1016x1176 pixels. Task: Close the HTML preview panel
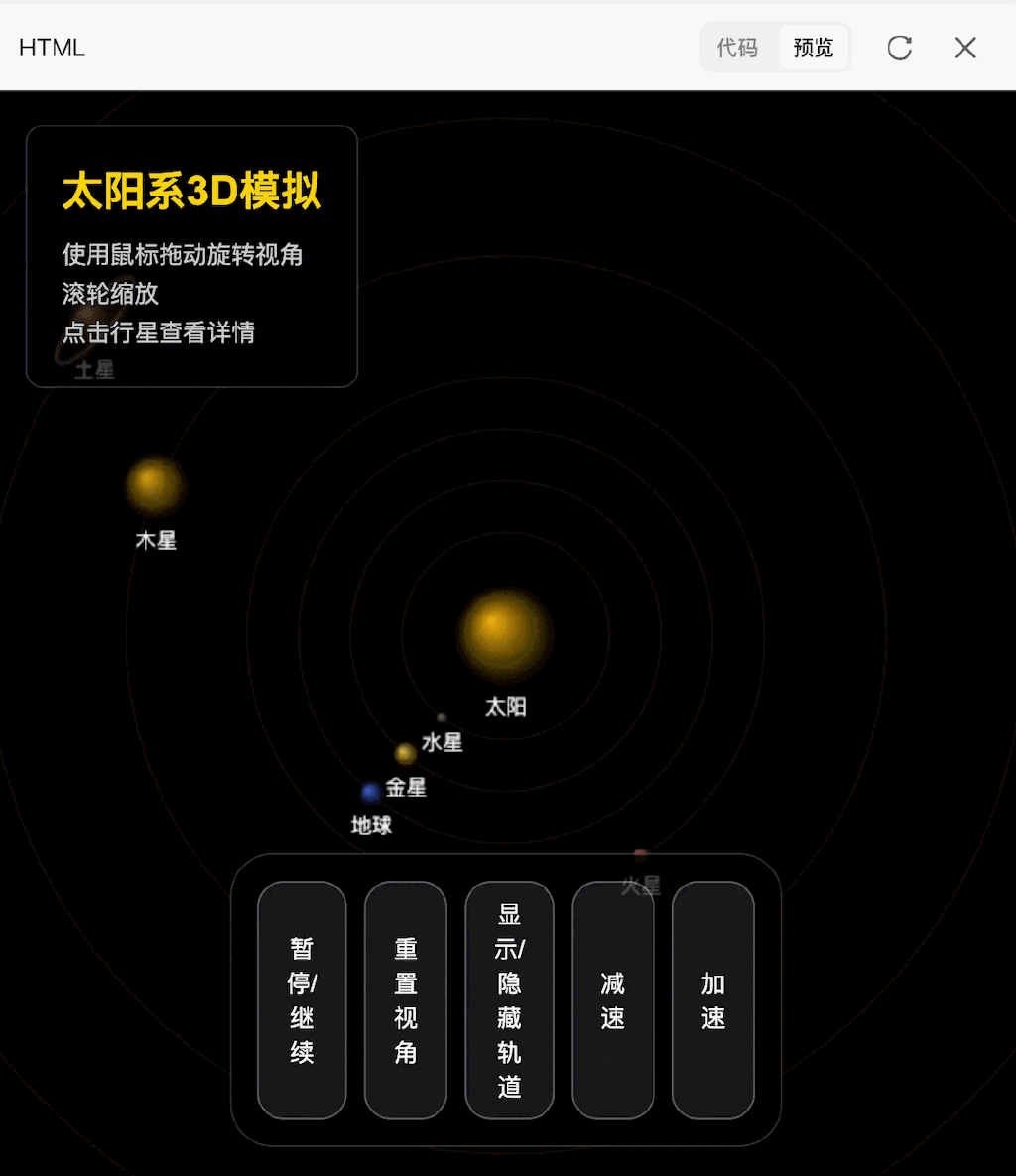pos(965,48)
